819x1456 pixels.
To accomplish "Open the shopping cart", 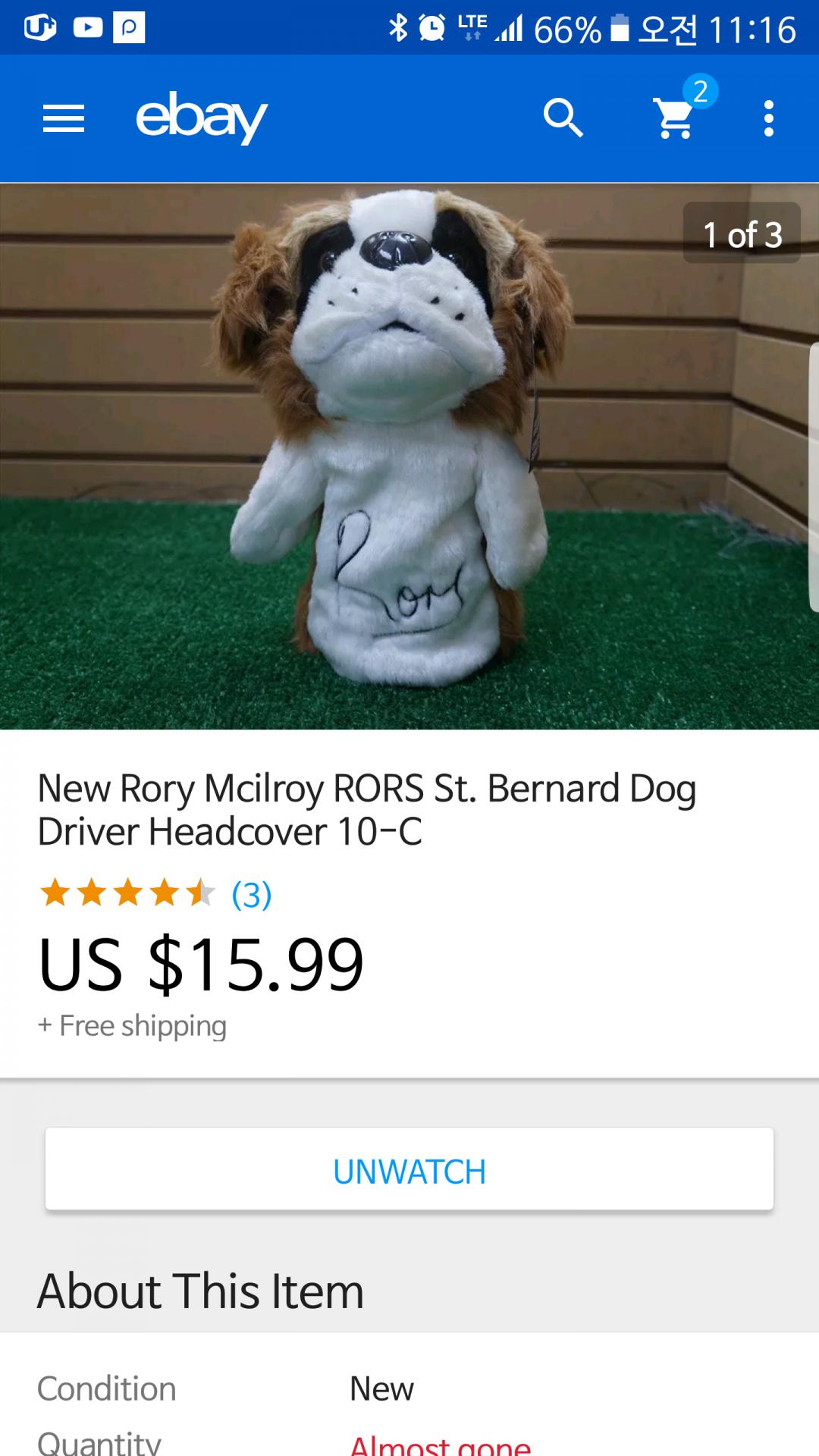I will point(675,118).
